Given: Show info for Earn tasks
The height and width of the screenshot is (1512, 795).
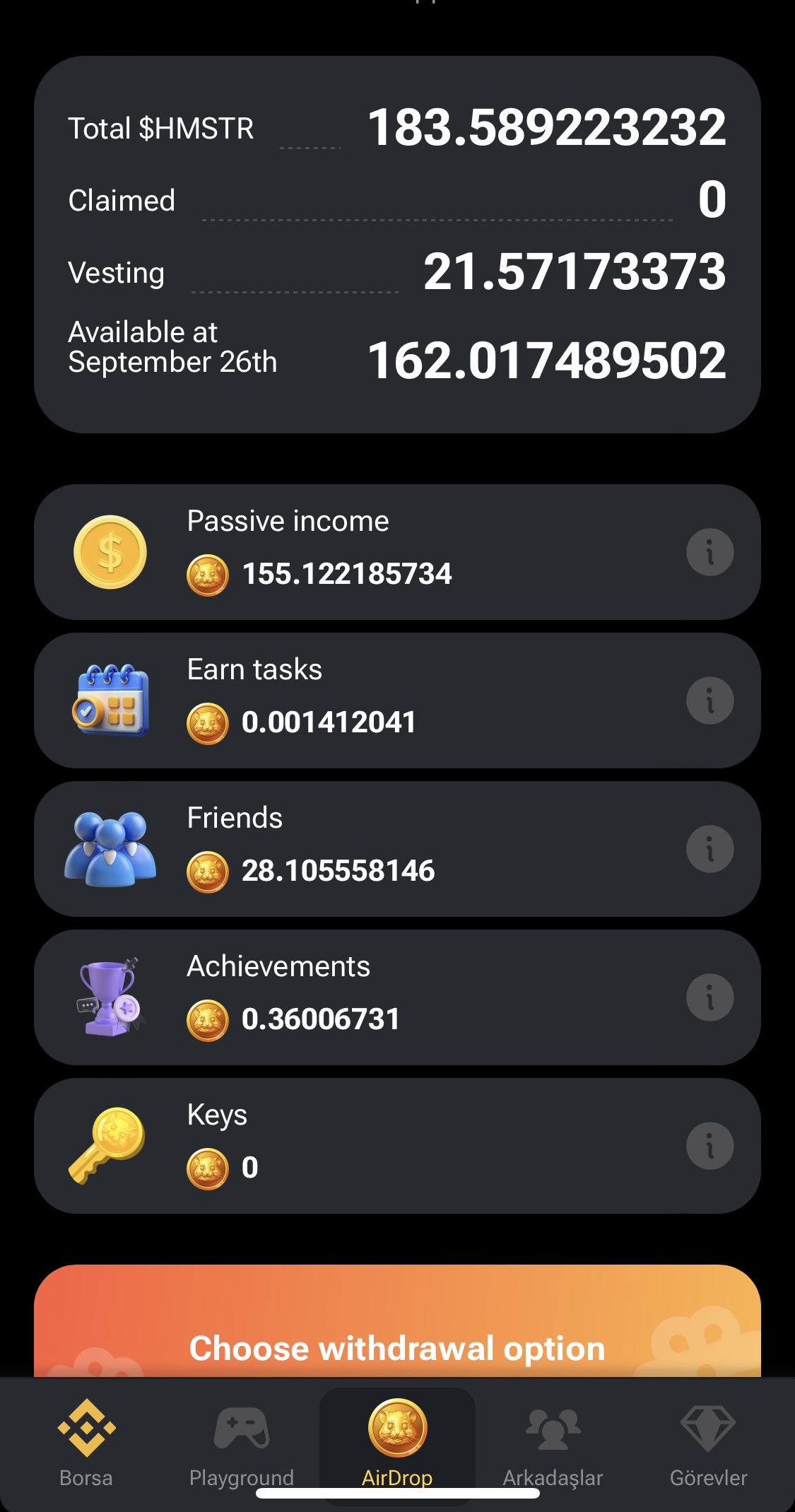Looking at the screenshot, I should tap(709, 701).
